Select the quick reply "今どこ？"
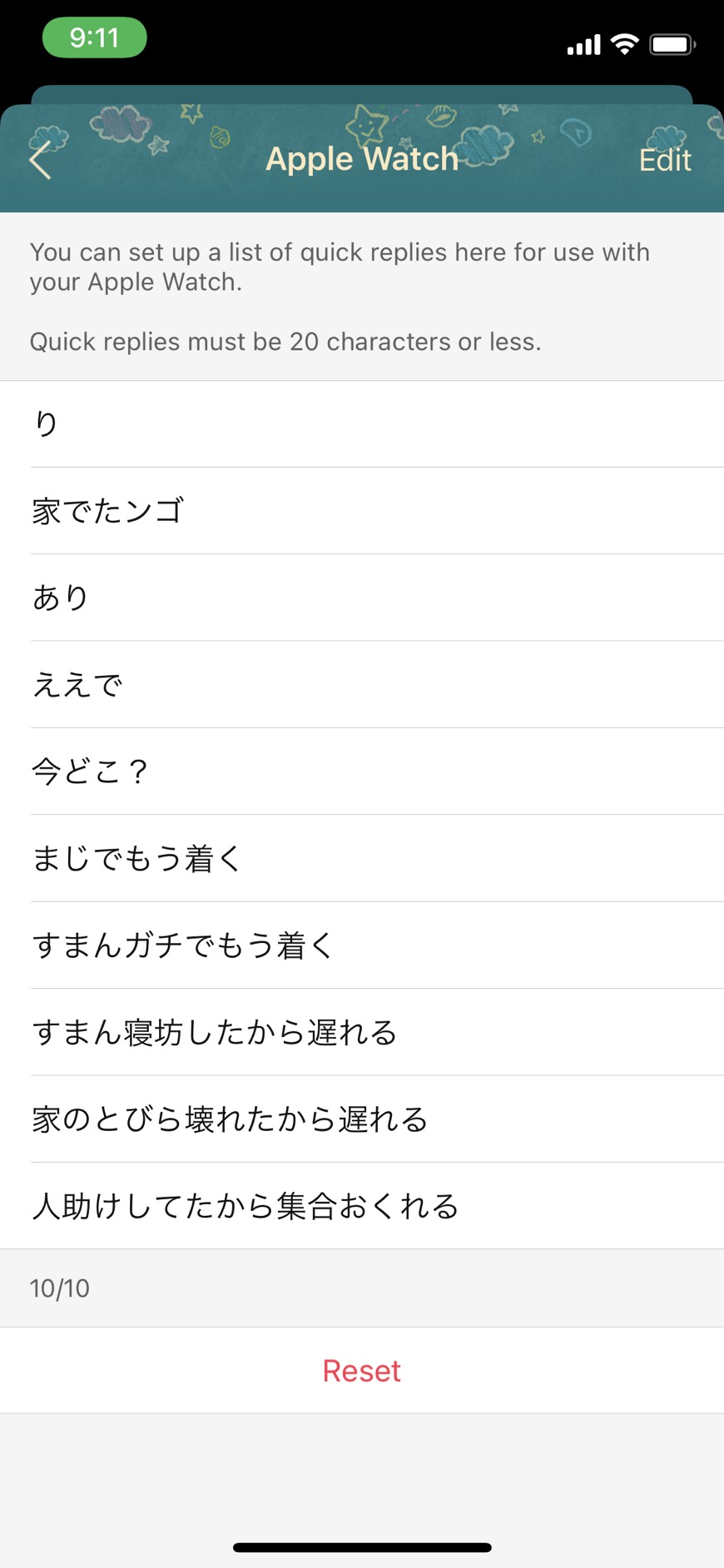724x1568 pixels. pos(362,772)
